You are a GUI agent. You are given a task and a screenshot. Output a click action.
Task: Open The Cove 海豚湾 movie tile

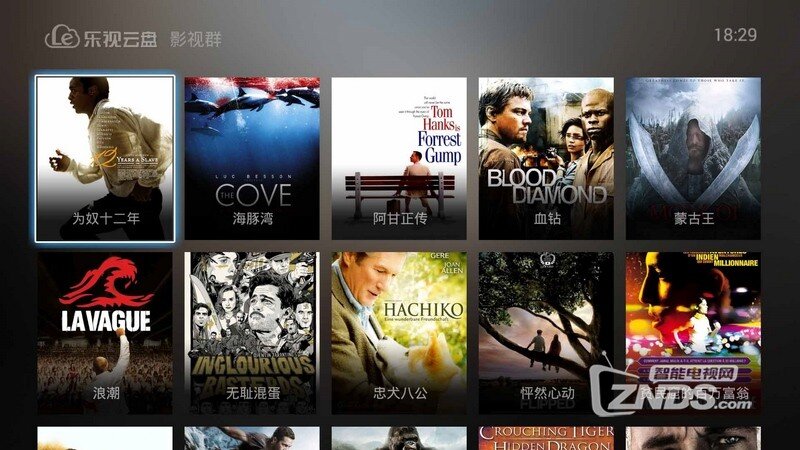pyautogui.click(x=252, y=158)
